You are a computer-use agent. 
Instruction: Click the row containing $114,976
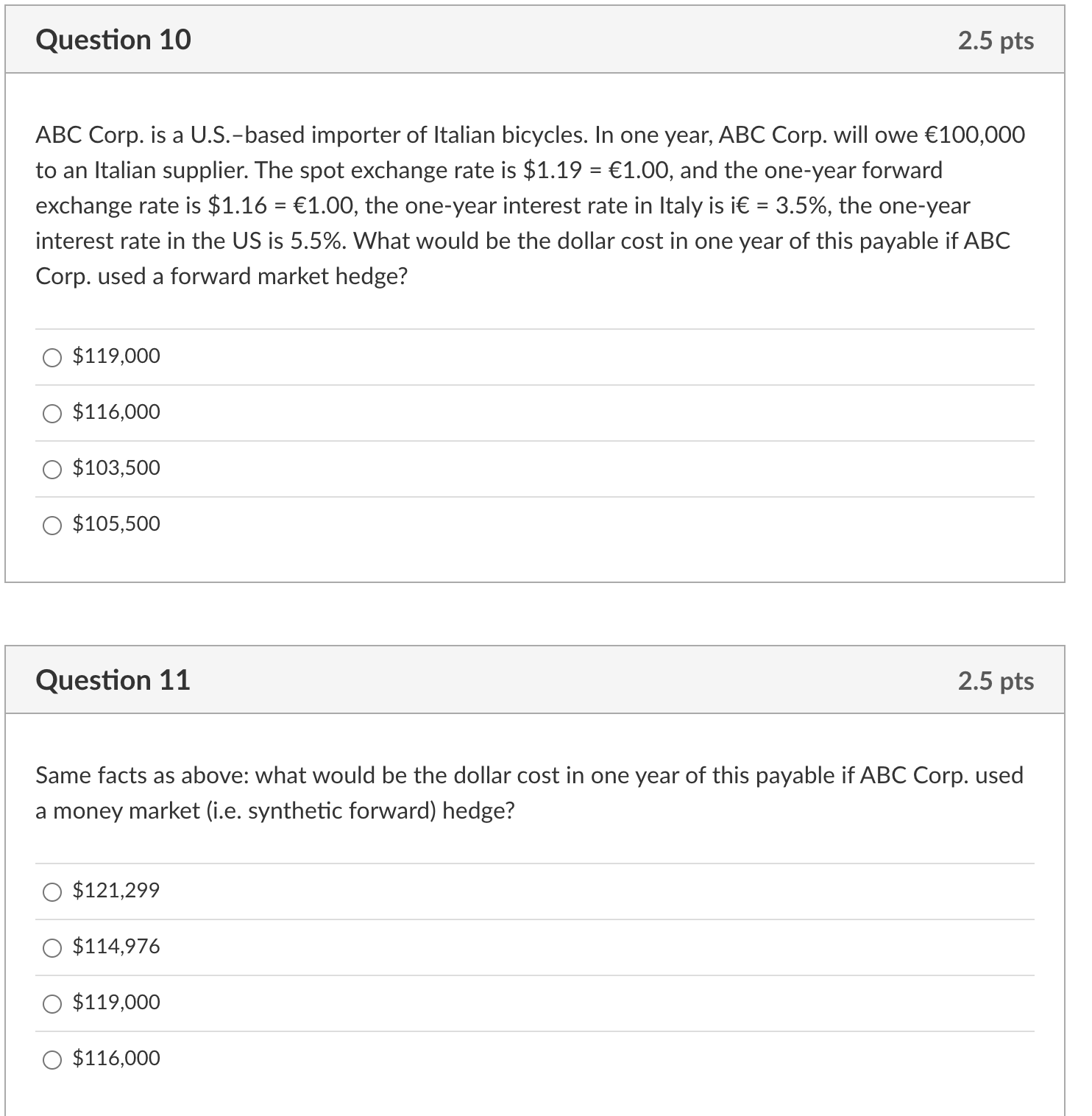pyautogui.click(x=294, y=948)
